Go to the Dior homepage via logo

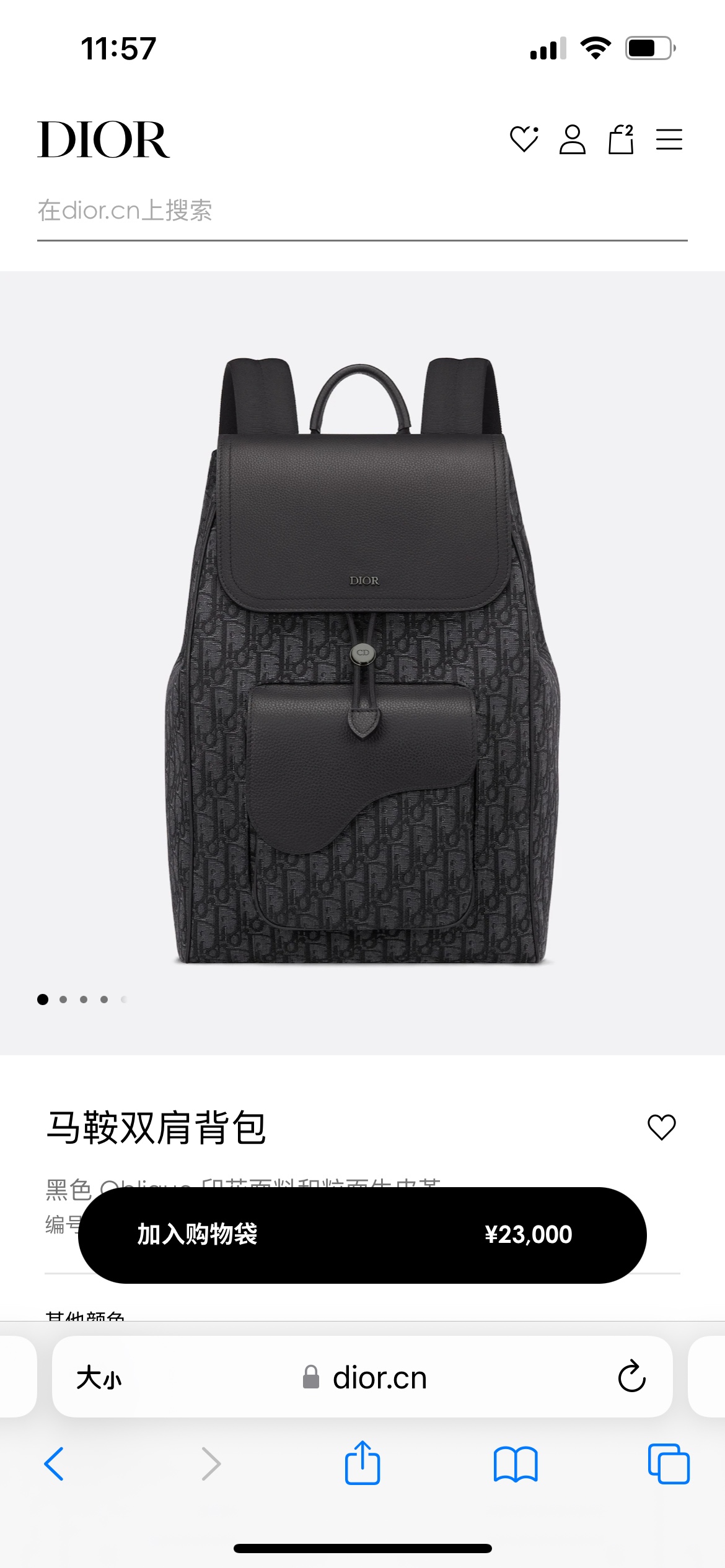[x=103, y=140]
